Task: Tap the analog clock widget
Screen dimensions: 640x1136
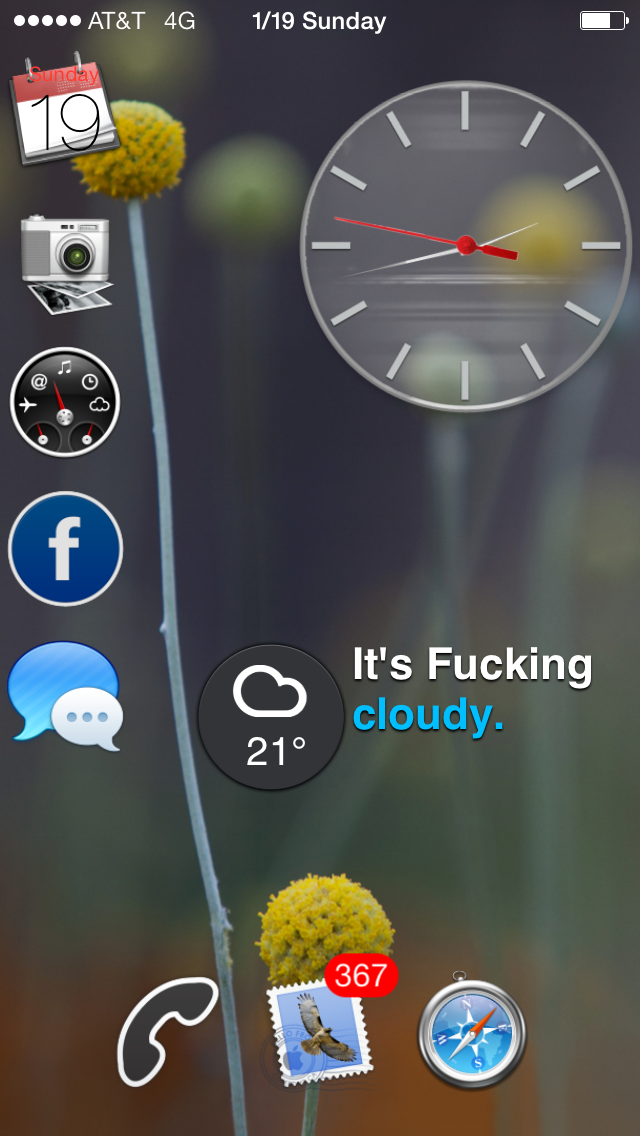Action: [465, 246]
